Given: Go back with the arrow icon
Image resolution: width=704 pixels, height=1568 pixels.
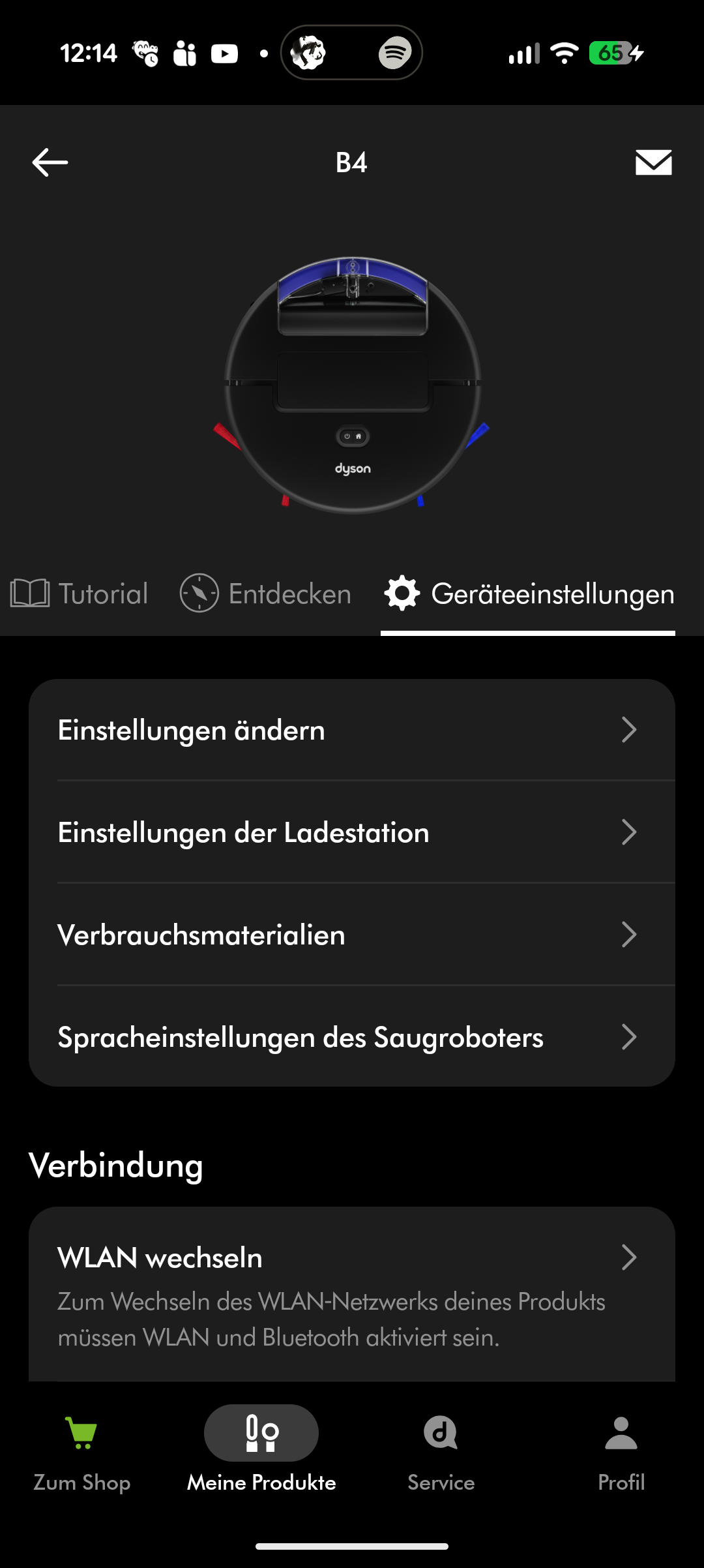Looking at the screenshot, I should tap(50, 162).
